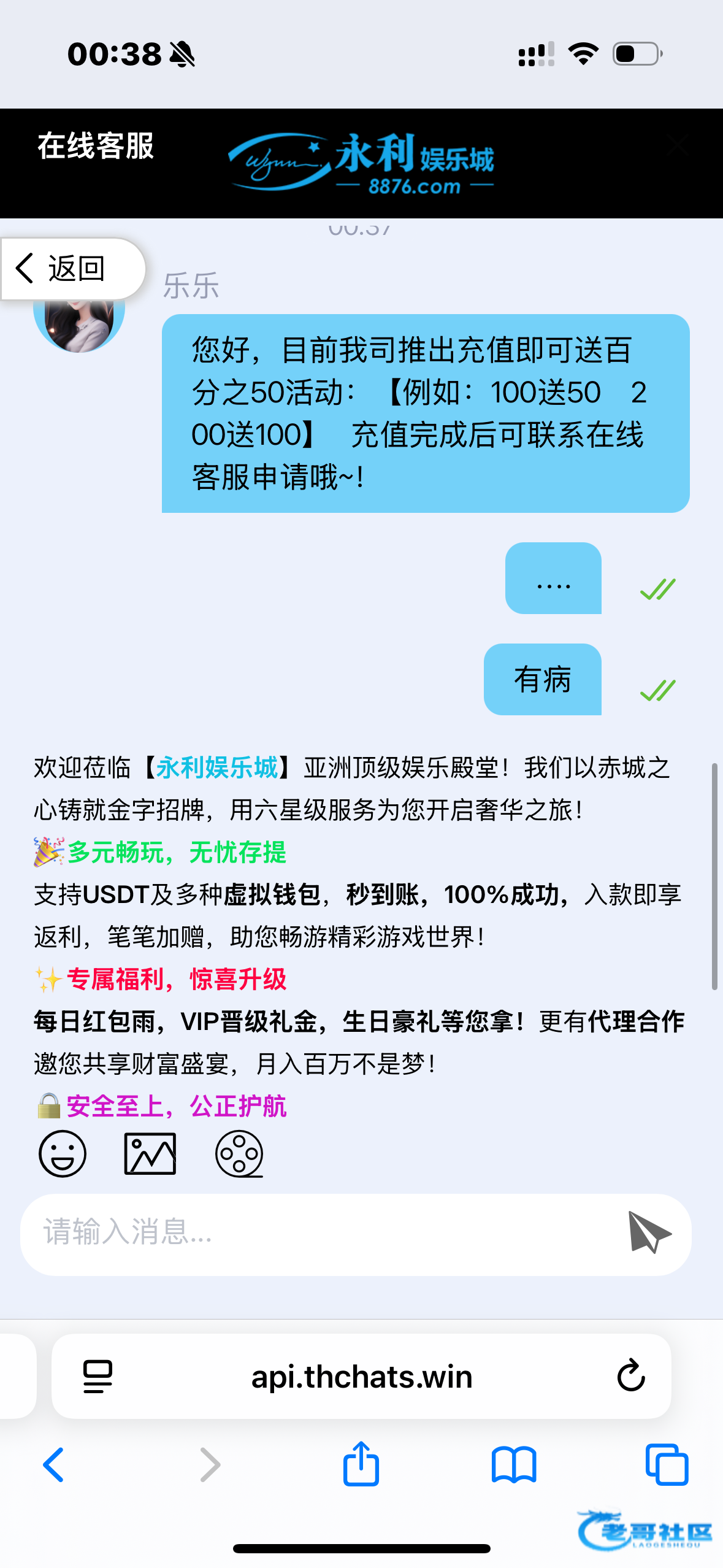The height and width of the screenshot is (1568, 723).
Task: Attach an image to the chat
Action: pos(150,1154)
